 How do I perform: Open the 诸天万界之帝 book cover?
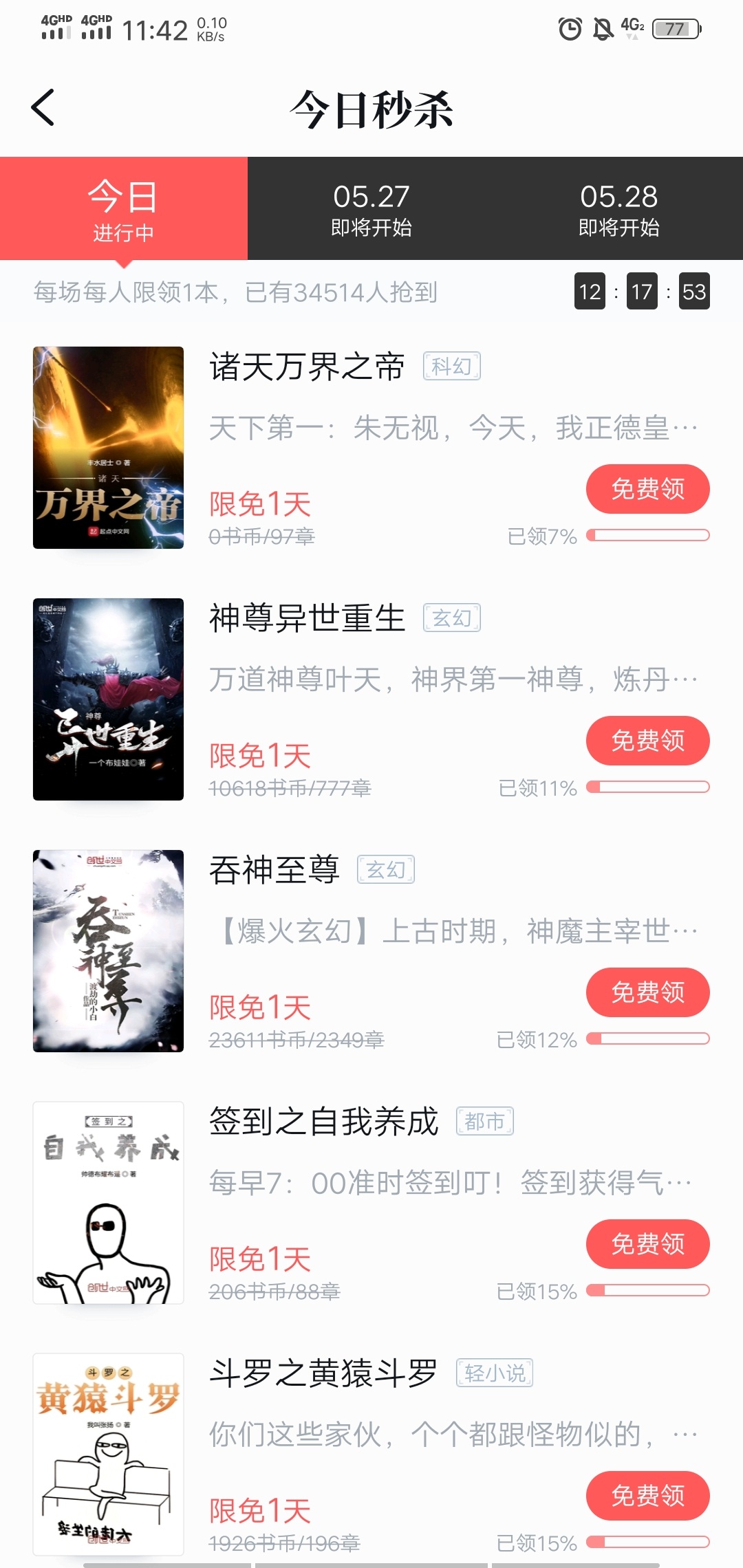coord(109,448)
